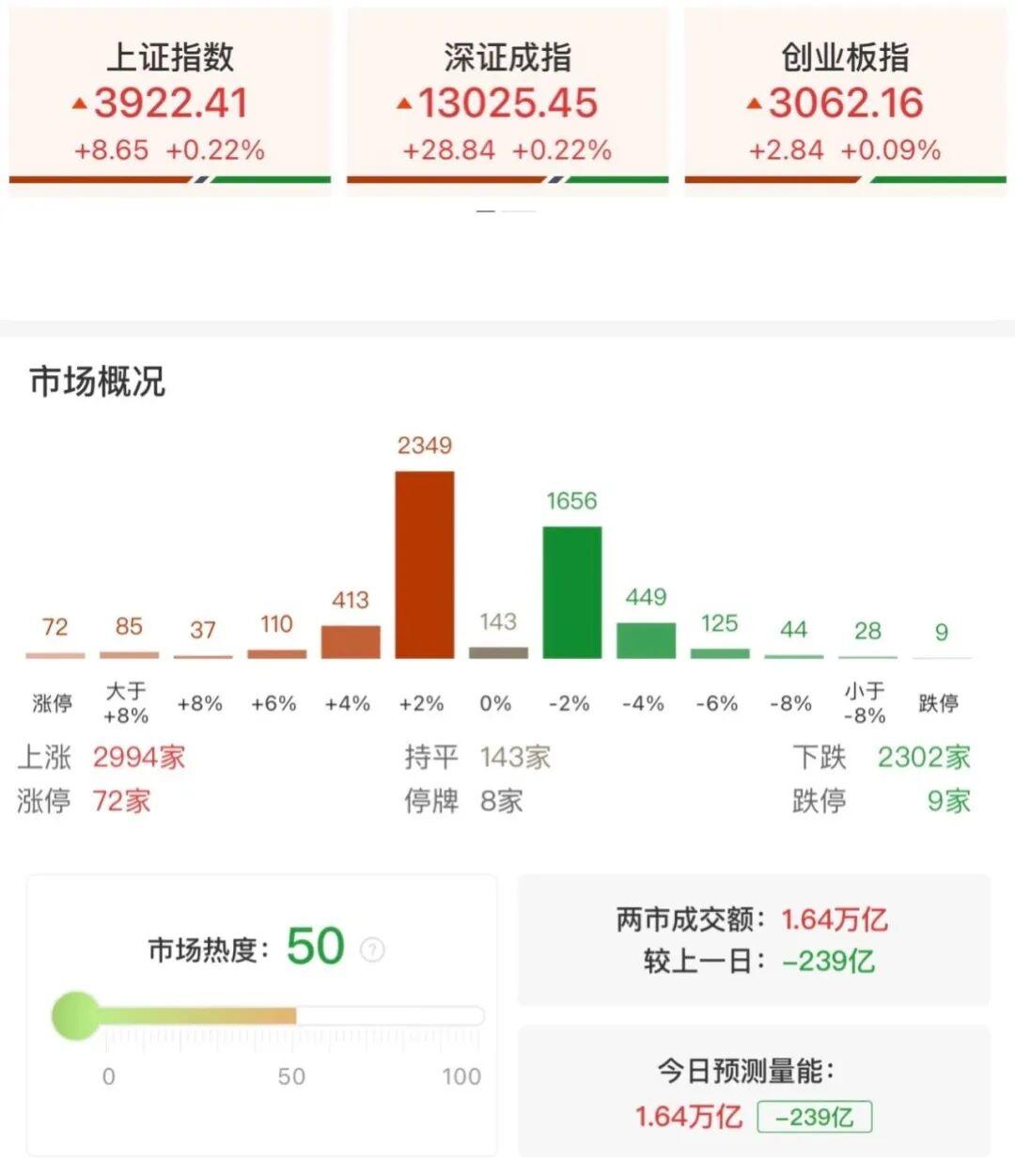The height and width of the screenshot is (1176, 1015).
Task: Open the 创业板指 index card
Action: [x=845, y=102]
